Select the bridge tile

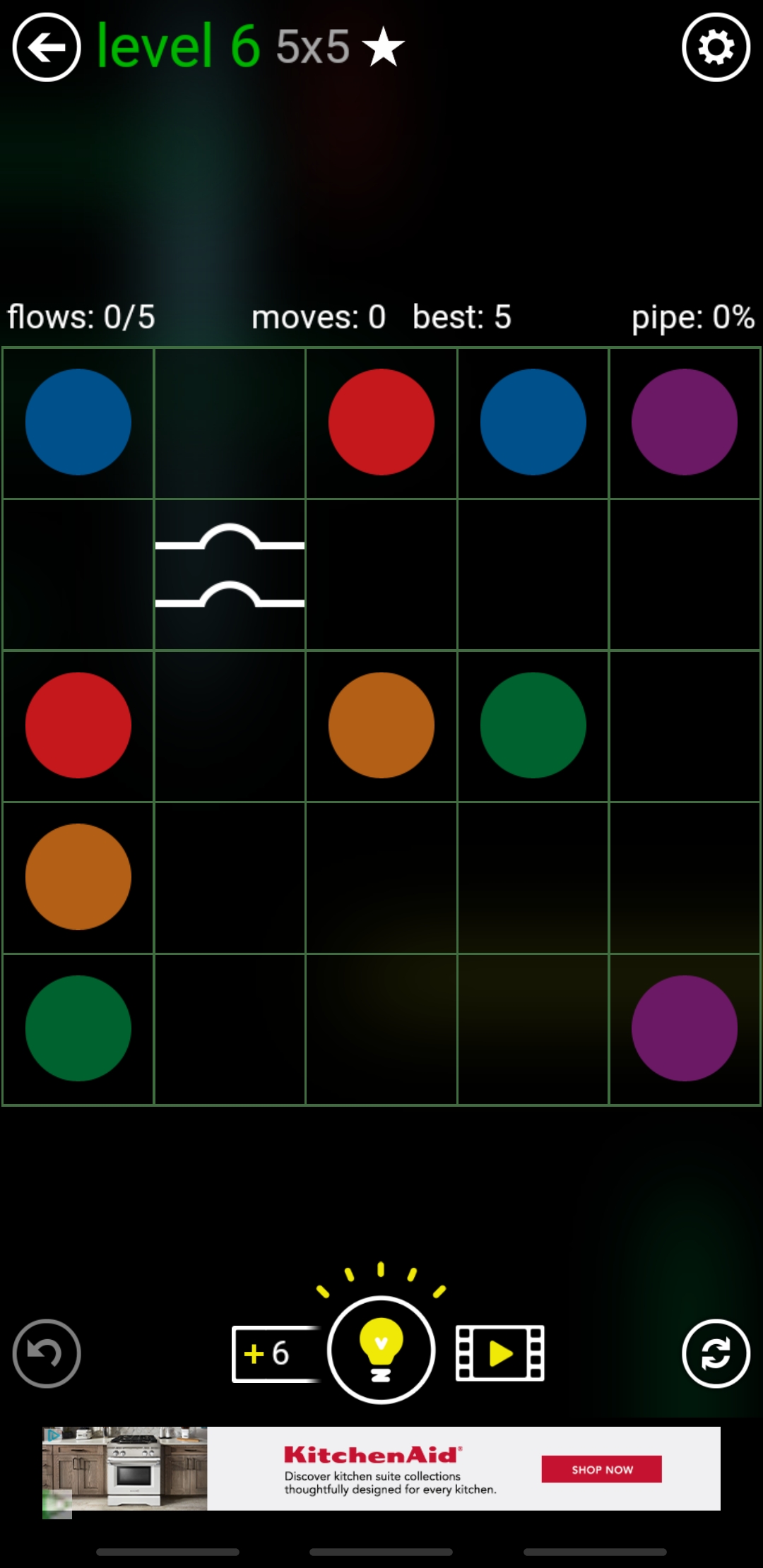coord(230,574)
